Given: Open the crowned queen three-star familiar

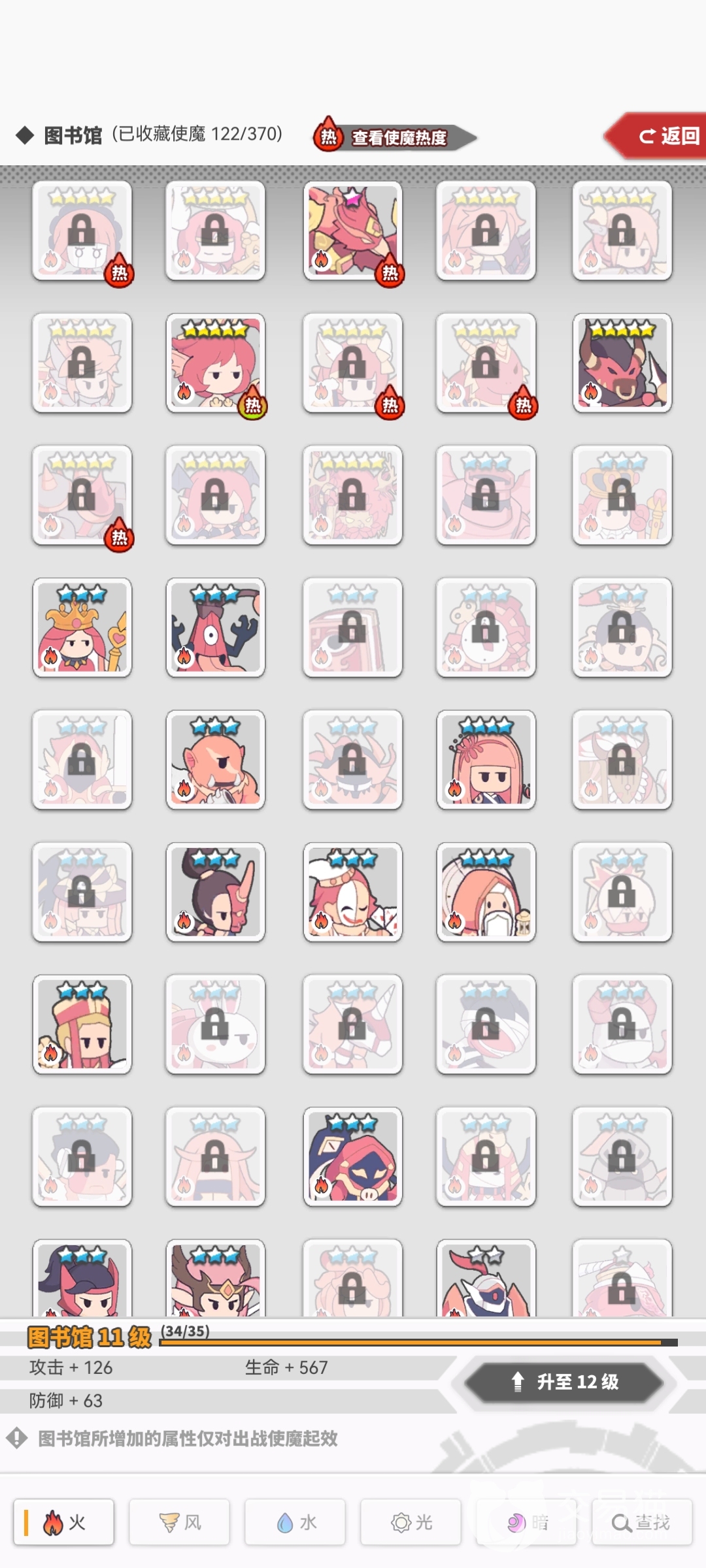Looking at the screenshot, I should click(x=82, y=628).
